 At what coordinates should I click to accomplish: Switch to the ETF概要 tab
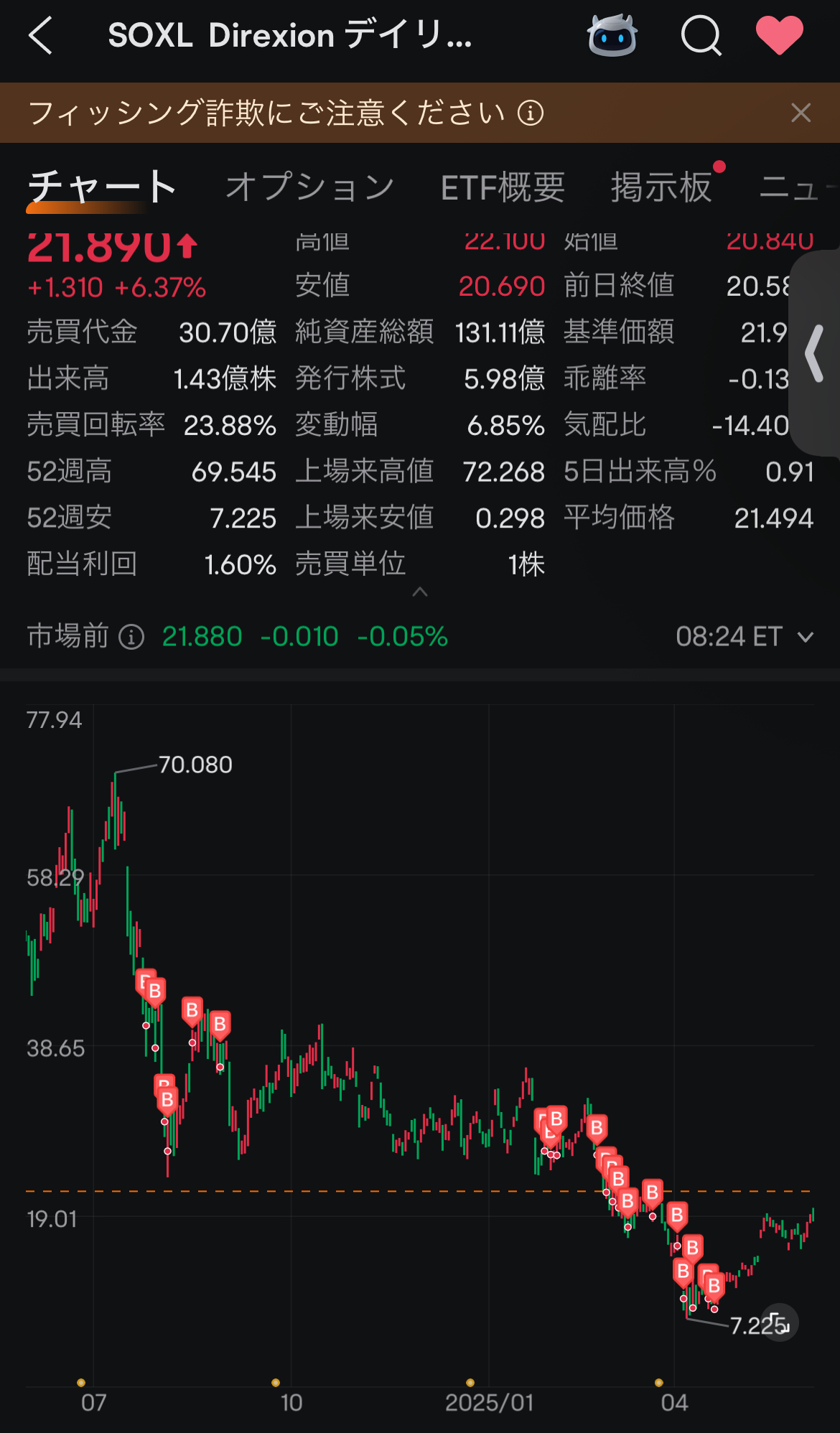coord(503,187)
